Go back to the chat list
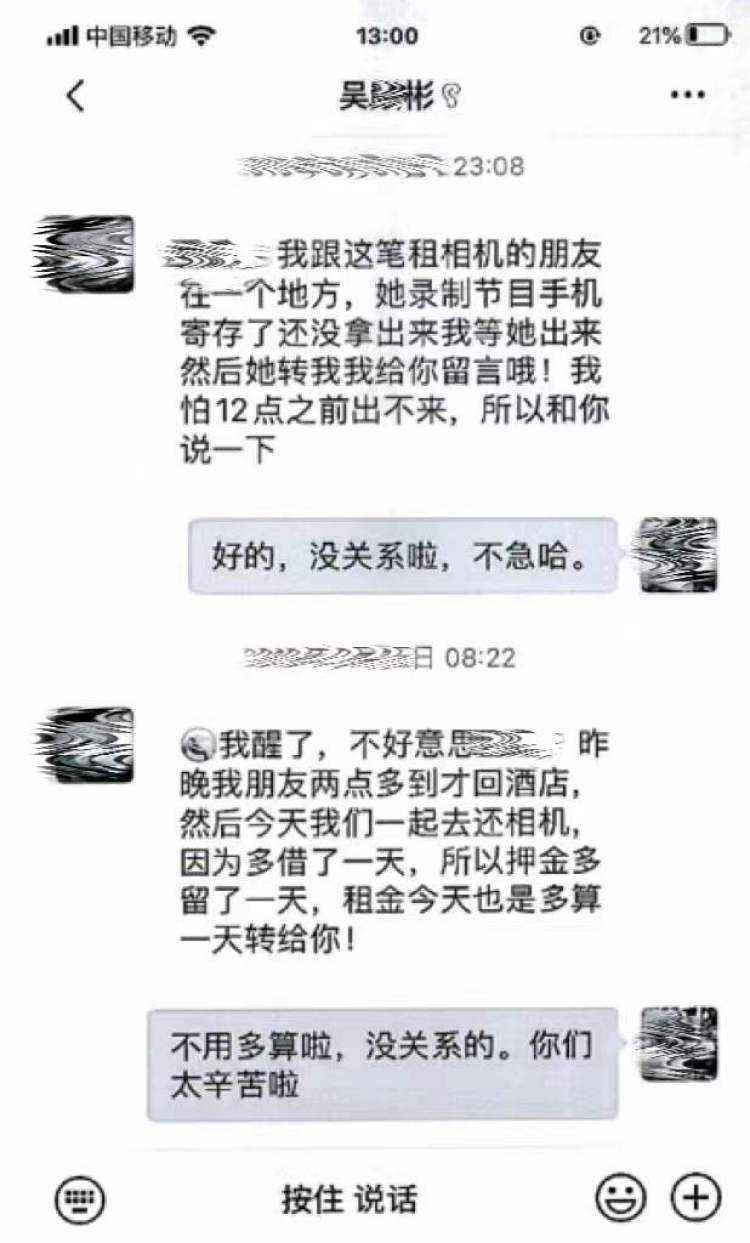The height and width of the screenshot is (1243, 750). 75,96
